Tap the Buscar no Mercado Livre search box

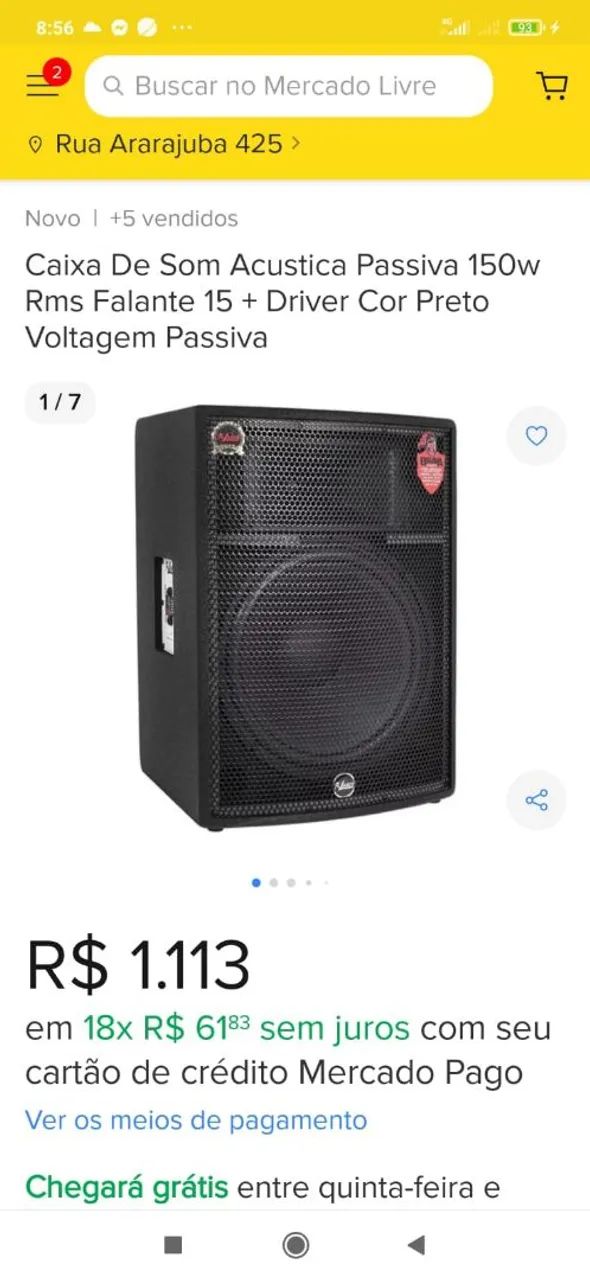click(x=288, y=86)
